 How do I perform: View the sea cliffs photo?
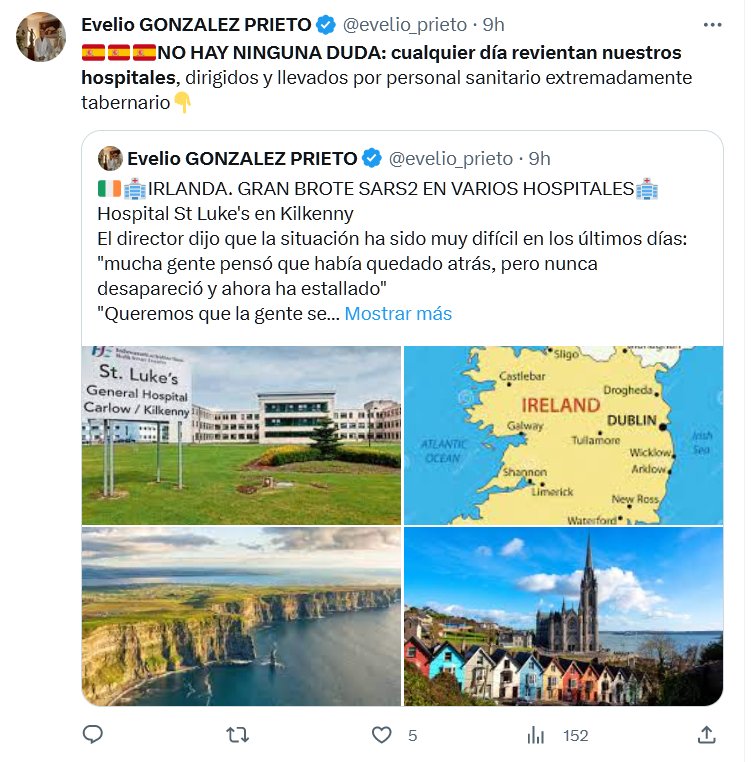tap(241, 617)
